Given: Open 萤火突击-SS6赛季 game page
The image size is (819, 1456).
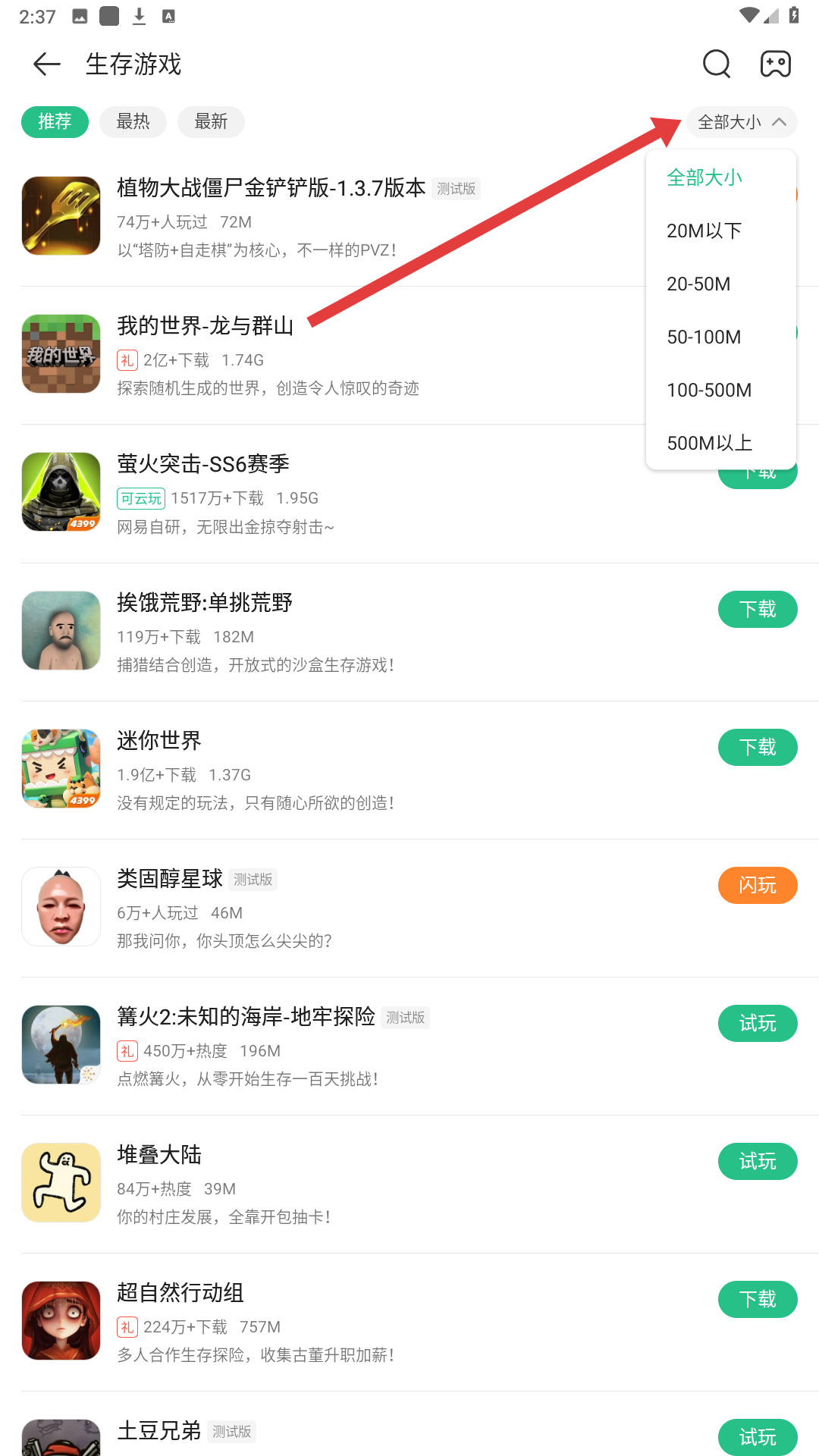Looking at the screenshot, I should point(203,464).
